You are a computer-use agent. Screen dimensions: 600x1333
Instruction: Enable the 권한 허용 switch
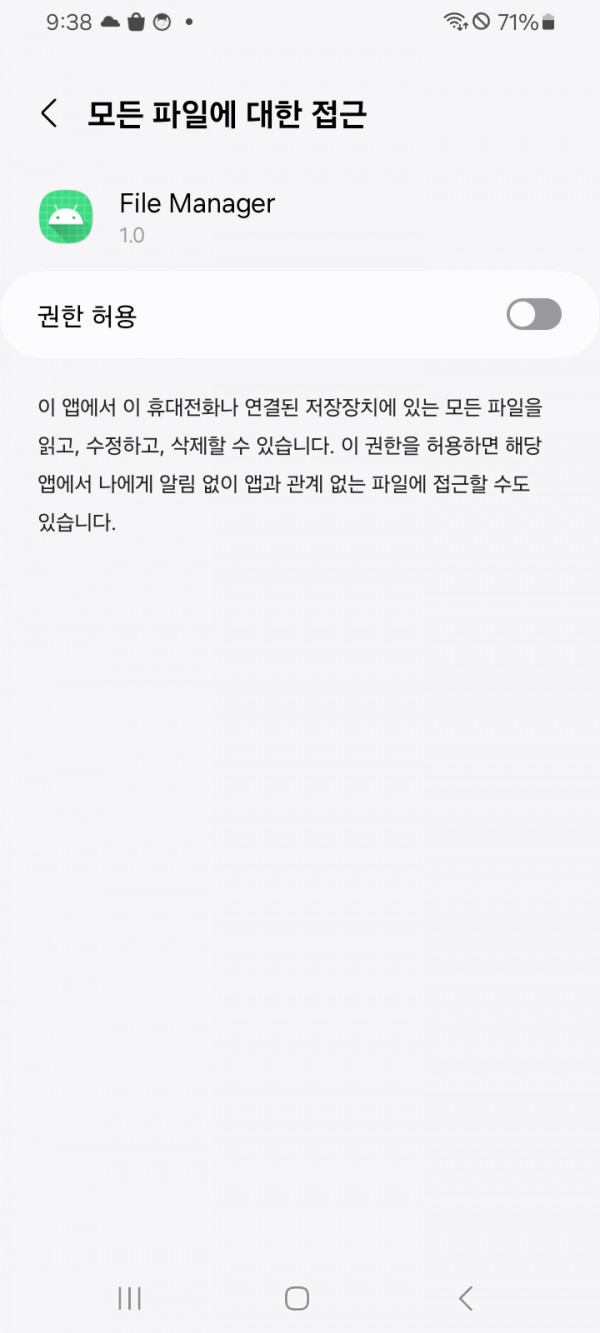534,315
